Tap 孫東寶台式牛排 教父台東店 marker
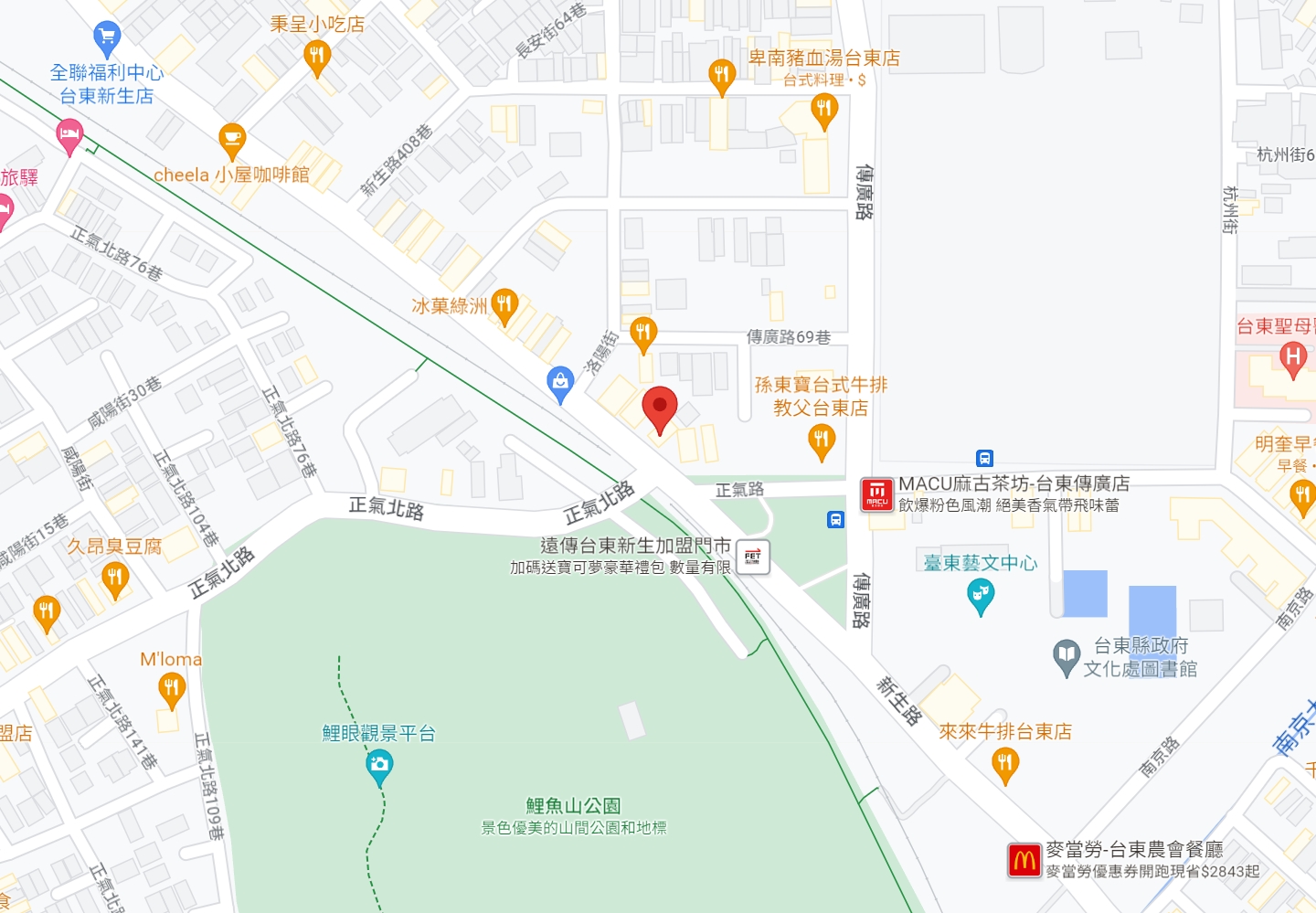 (x=822, y=442)
